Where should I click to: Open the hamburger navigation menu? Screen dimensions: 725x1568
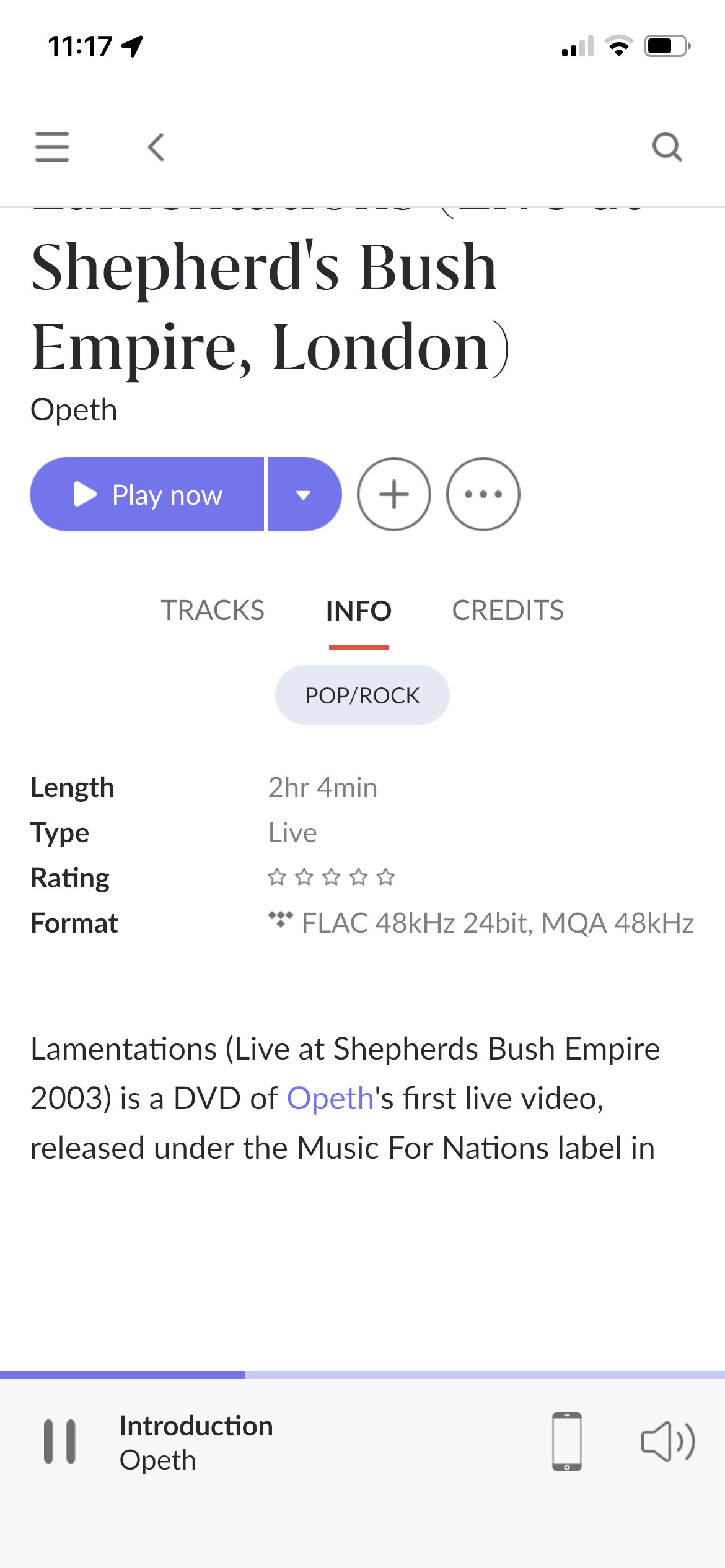click(x=52, y=147)
